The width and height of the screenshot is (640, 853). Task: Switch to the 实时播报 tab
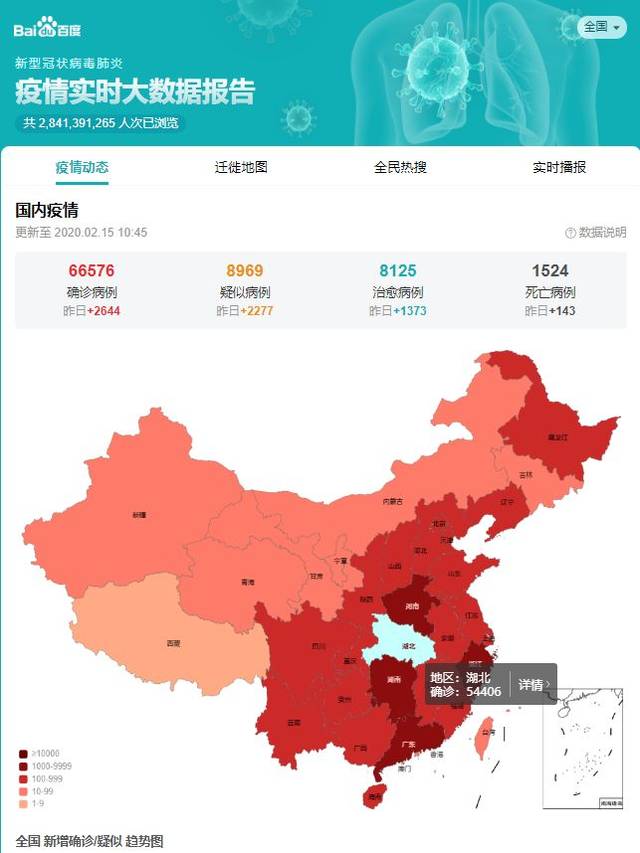559,167
